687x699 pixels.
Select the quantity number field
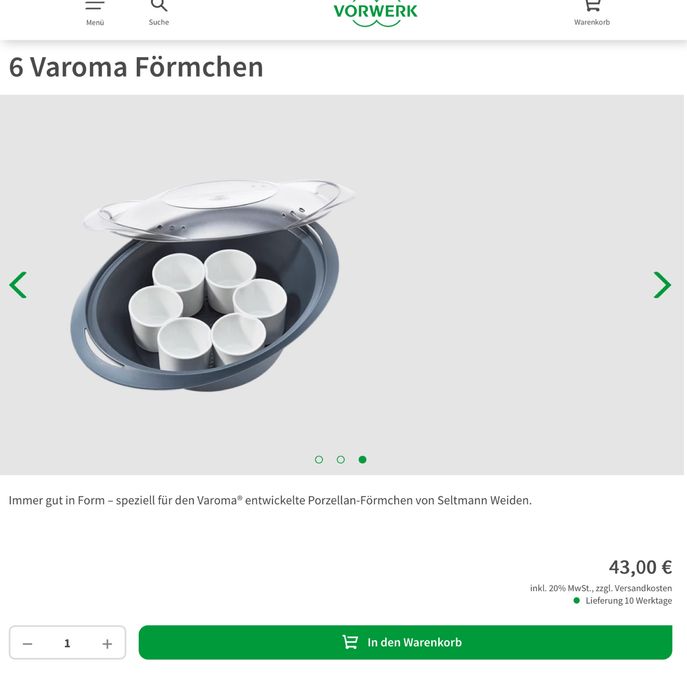67,643
